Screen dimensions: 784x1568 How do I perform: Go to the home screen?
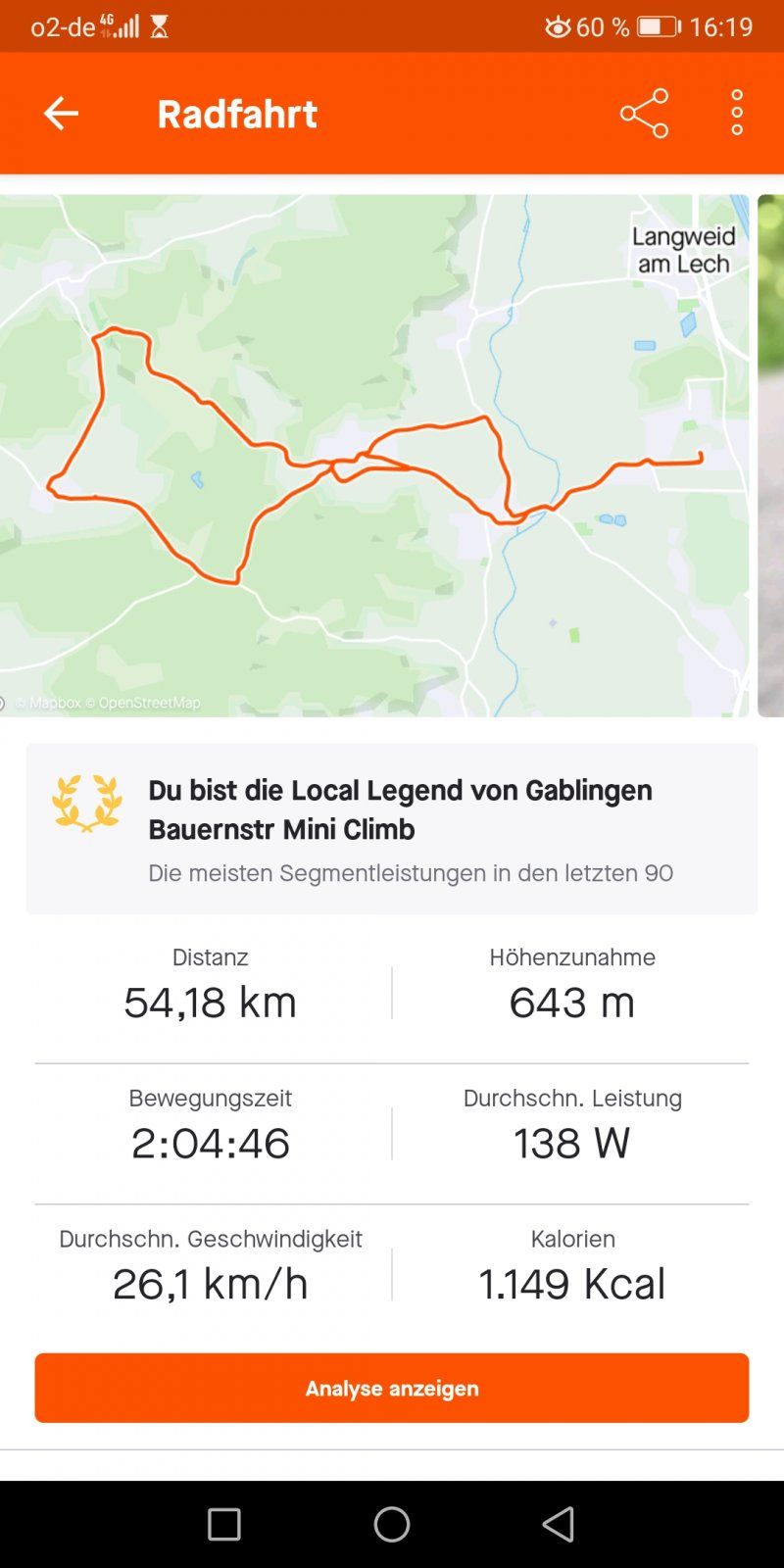click(x=392, y=1524)
